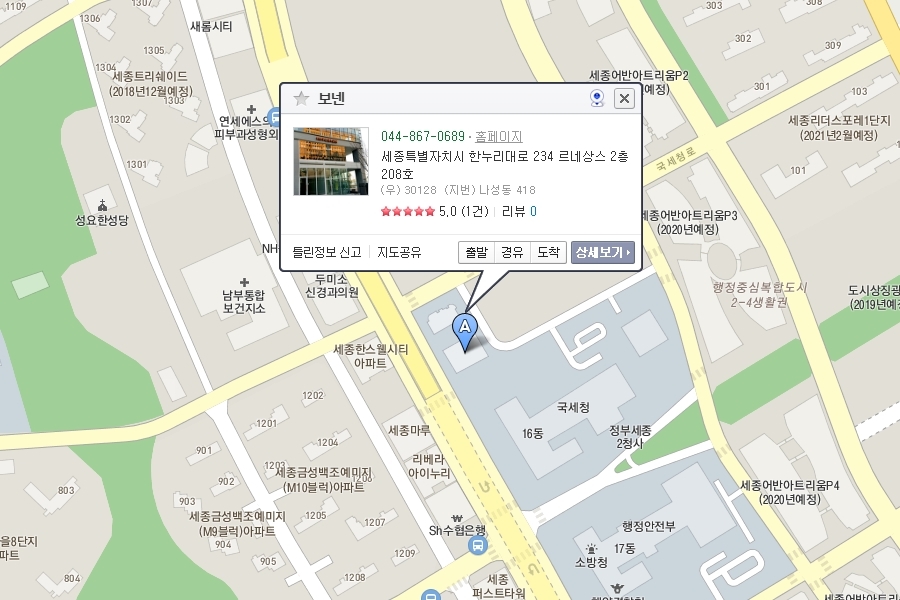Share this map with 지도공유
Image resolution: width=900 pixels, height=600 pixels.
pyautogui.click(x=399, y=252)
